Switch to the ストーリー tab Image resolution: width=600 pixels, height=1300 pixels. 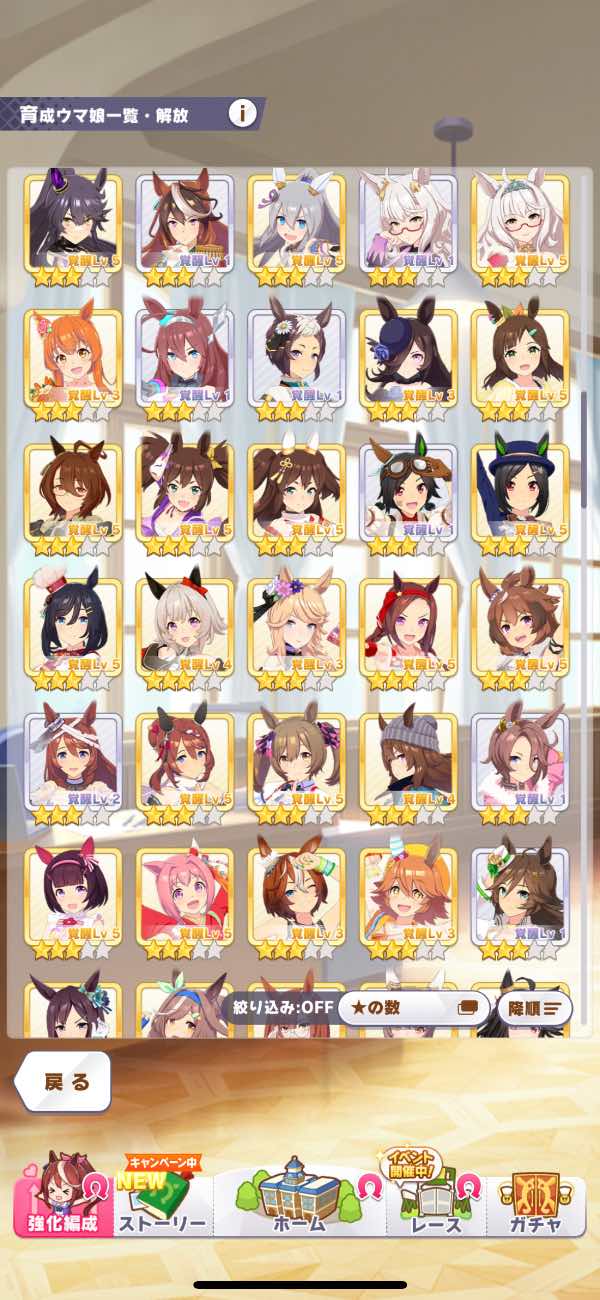[162, 1200]
